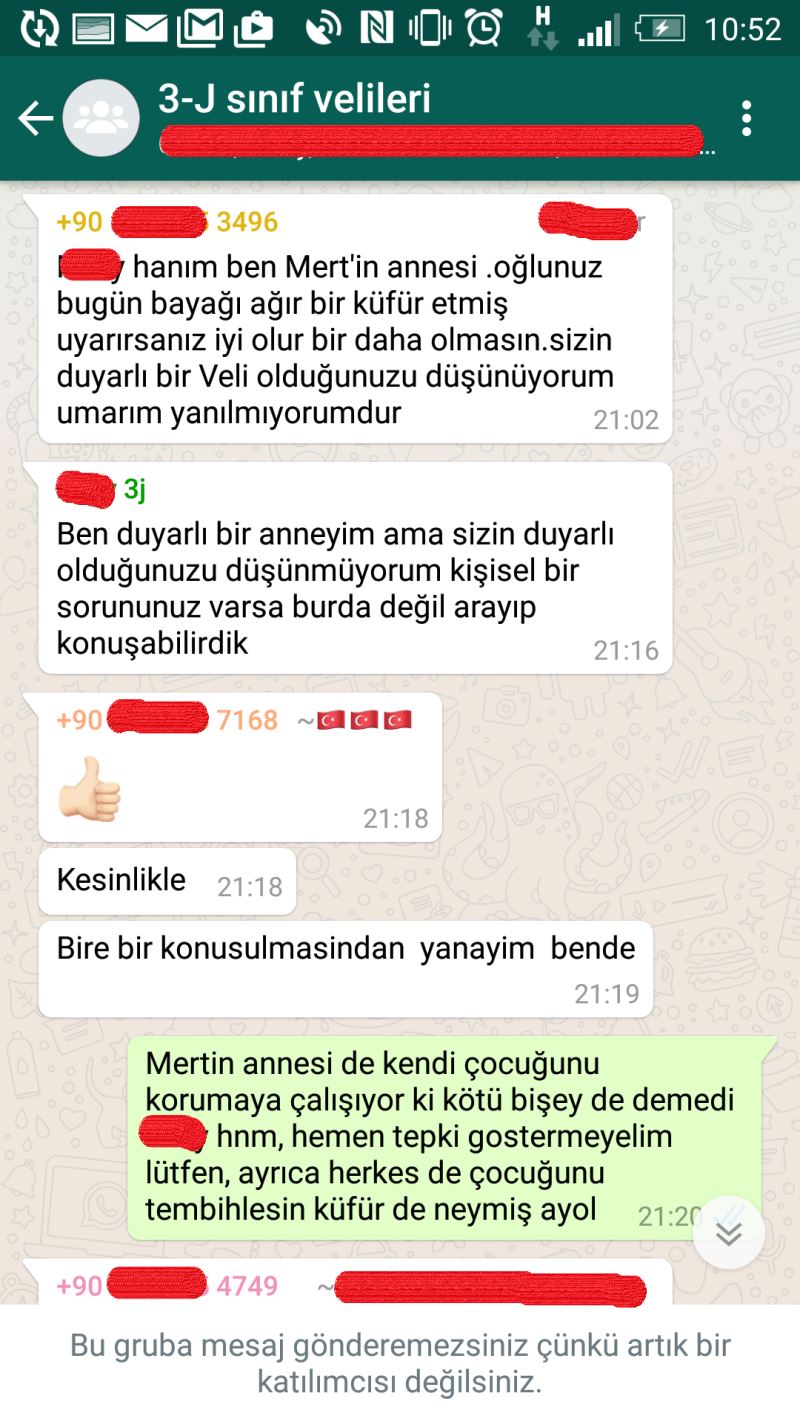Open the three-dot overflow menu

[x=746, y=118]
